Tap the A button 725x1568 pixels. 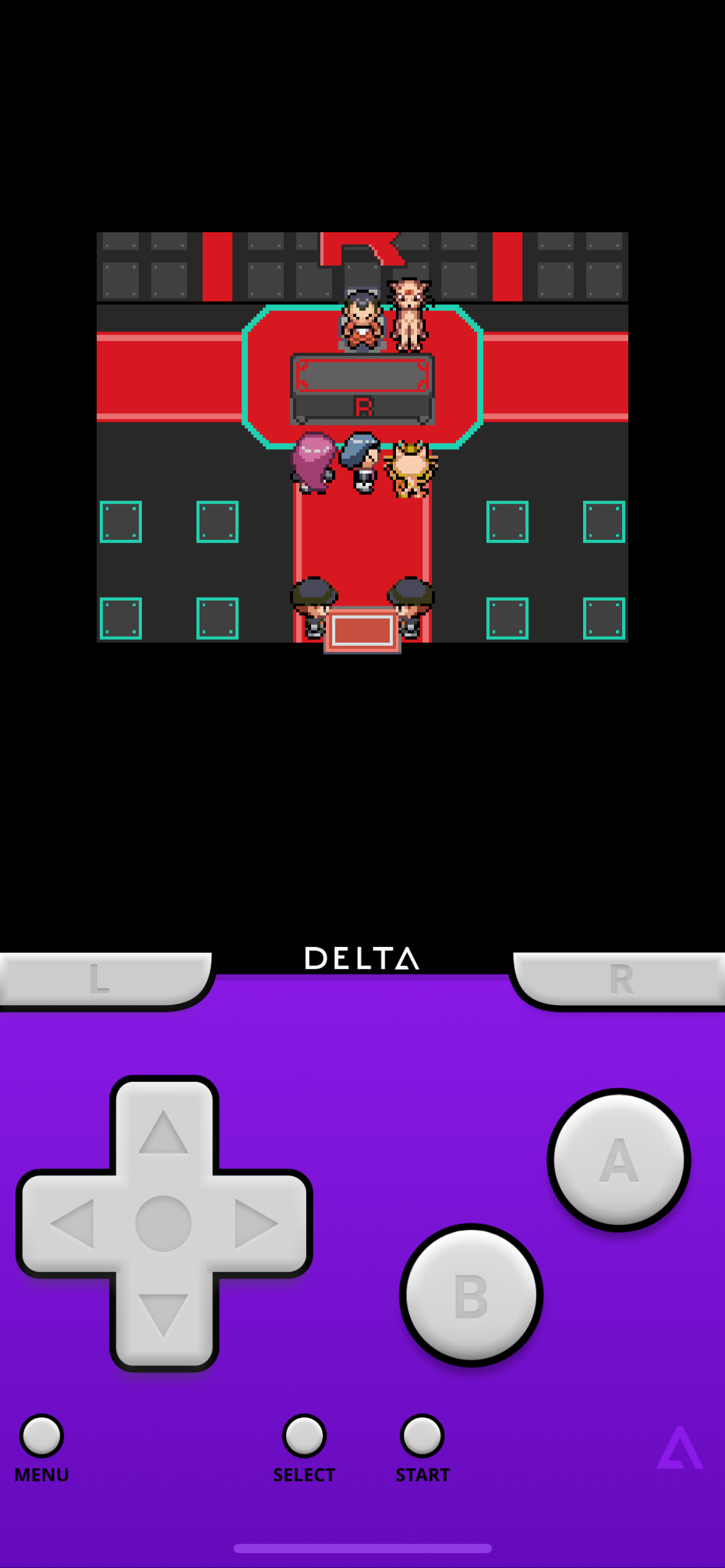tap(618, 1159)
